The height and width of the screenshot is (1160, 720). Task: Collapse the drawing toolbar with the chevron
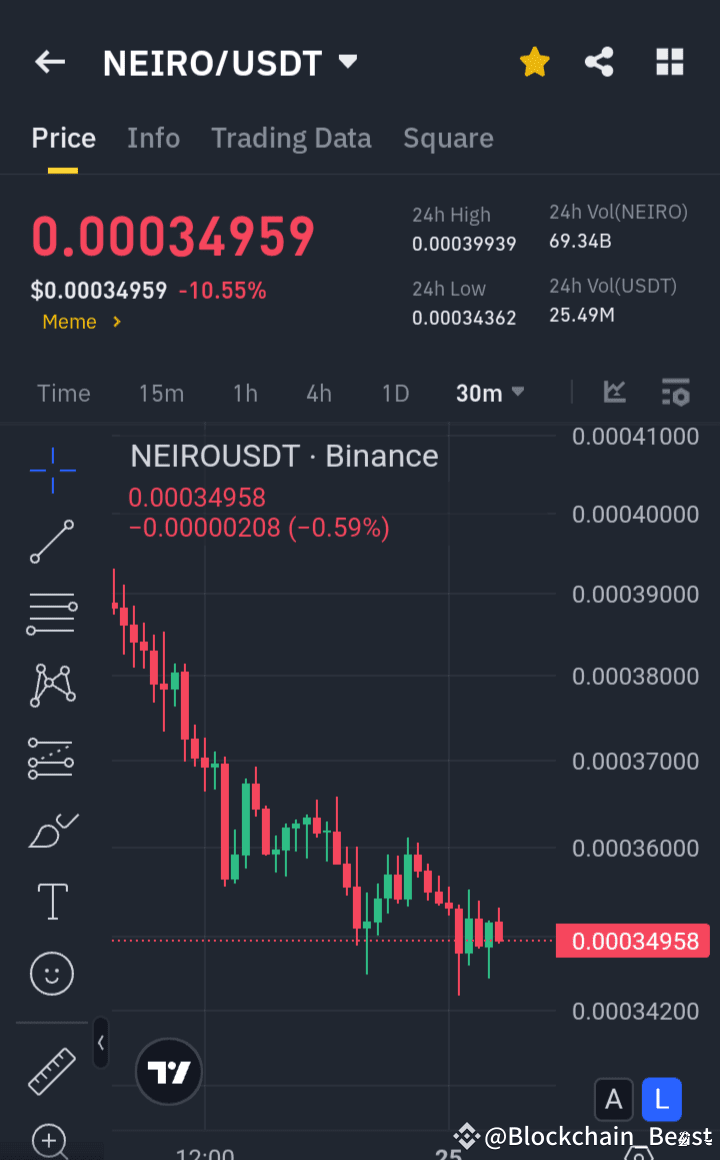click(x=100, y=1043)
